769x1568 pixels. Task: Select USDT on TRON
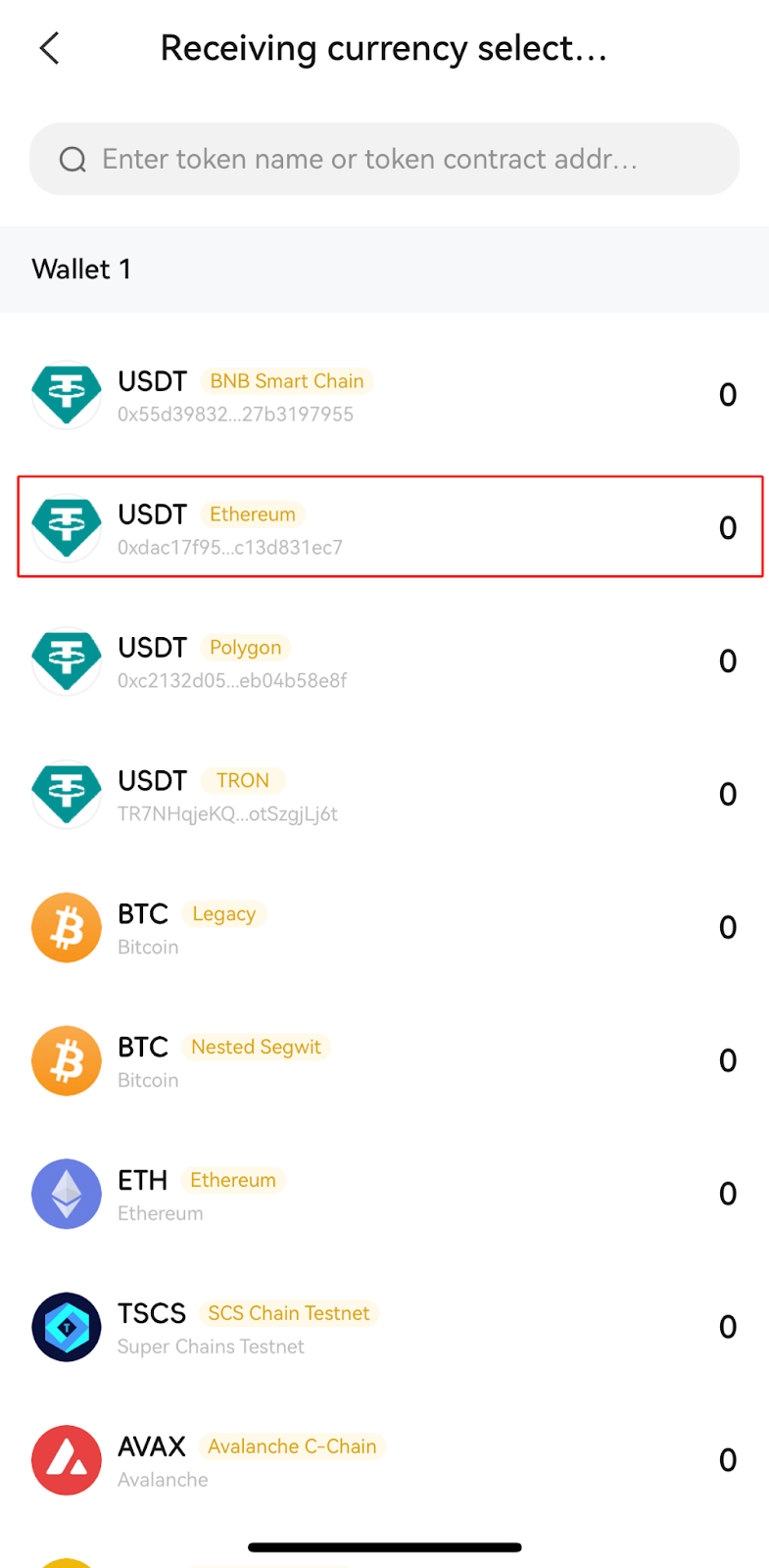[x=384, y=795]
